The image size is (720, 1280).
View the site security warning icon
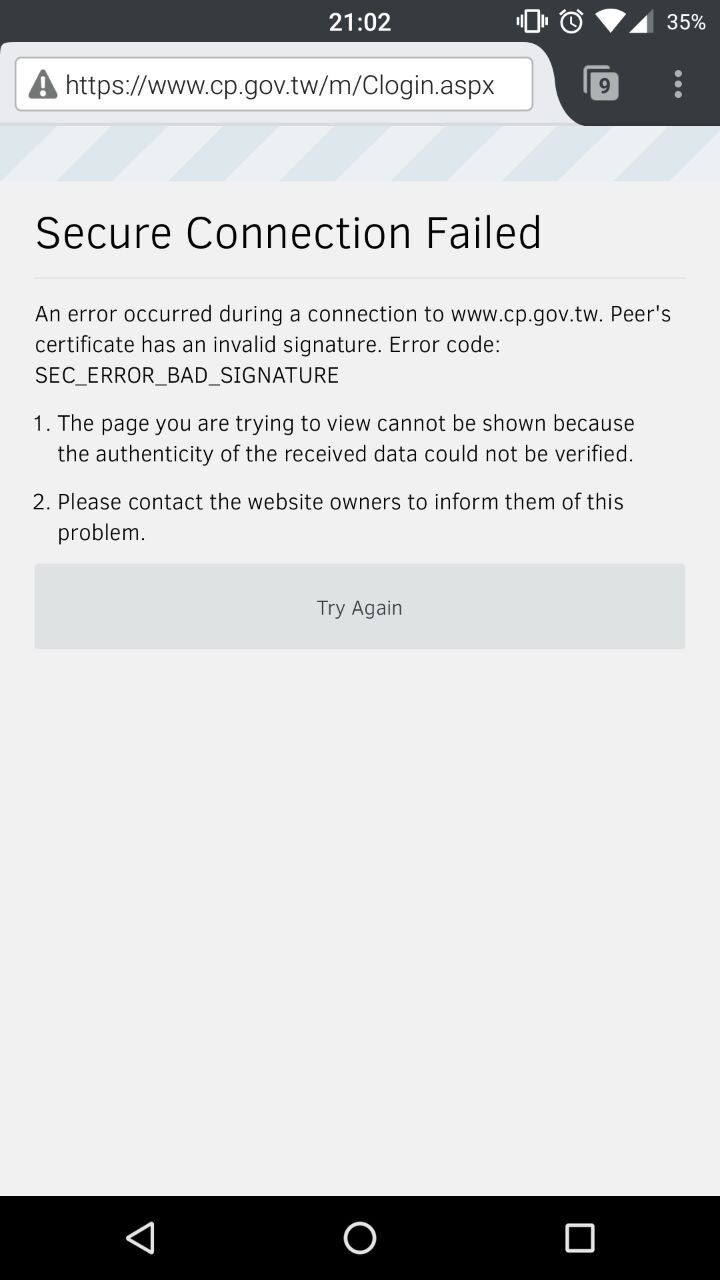click(43, 85)
